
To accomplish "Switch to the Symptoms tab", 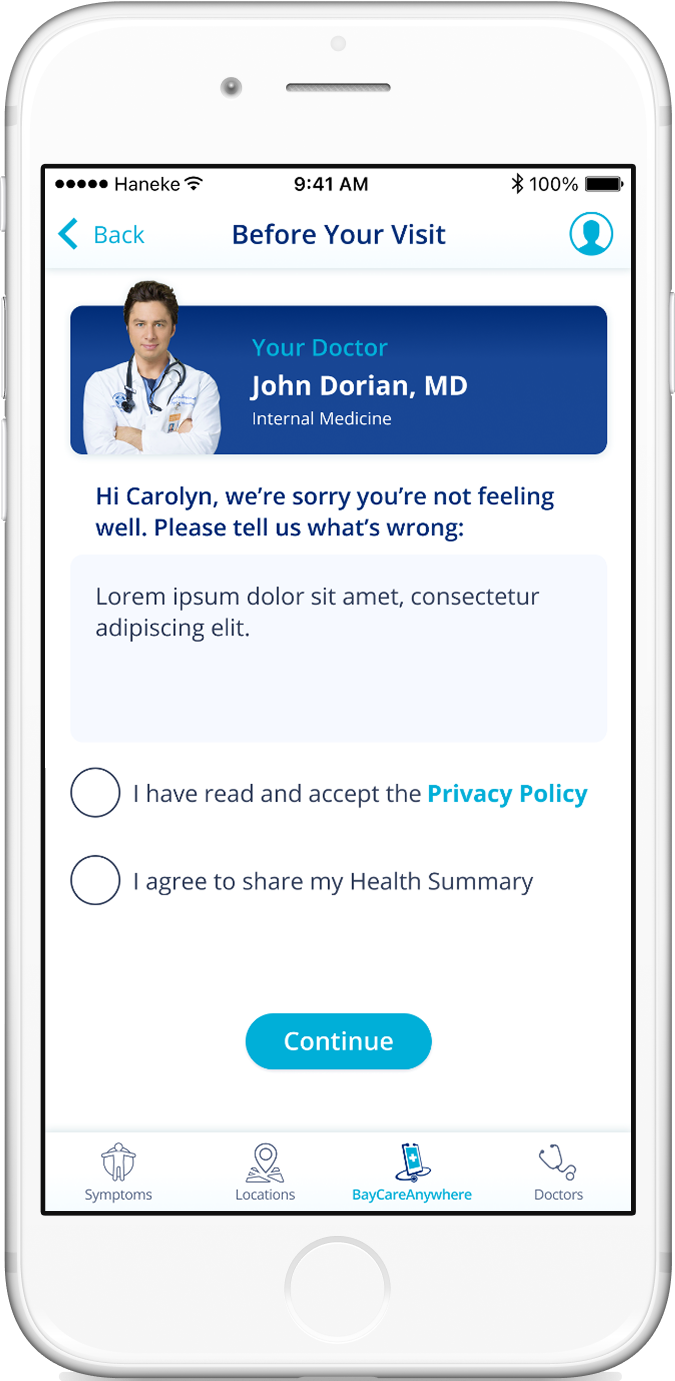I will tap(118, 1173).
